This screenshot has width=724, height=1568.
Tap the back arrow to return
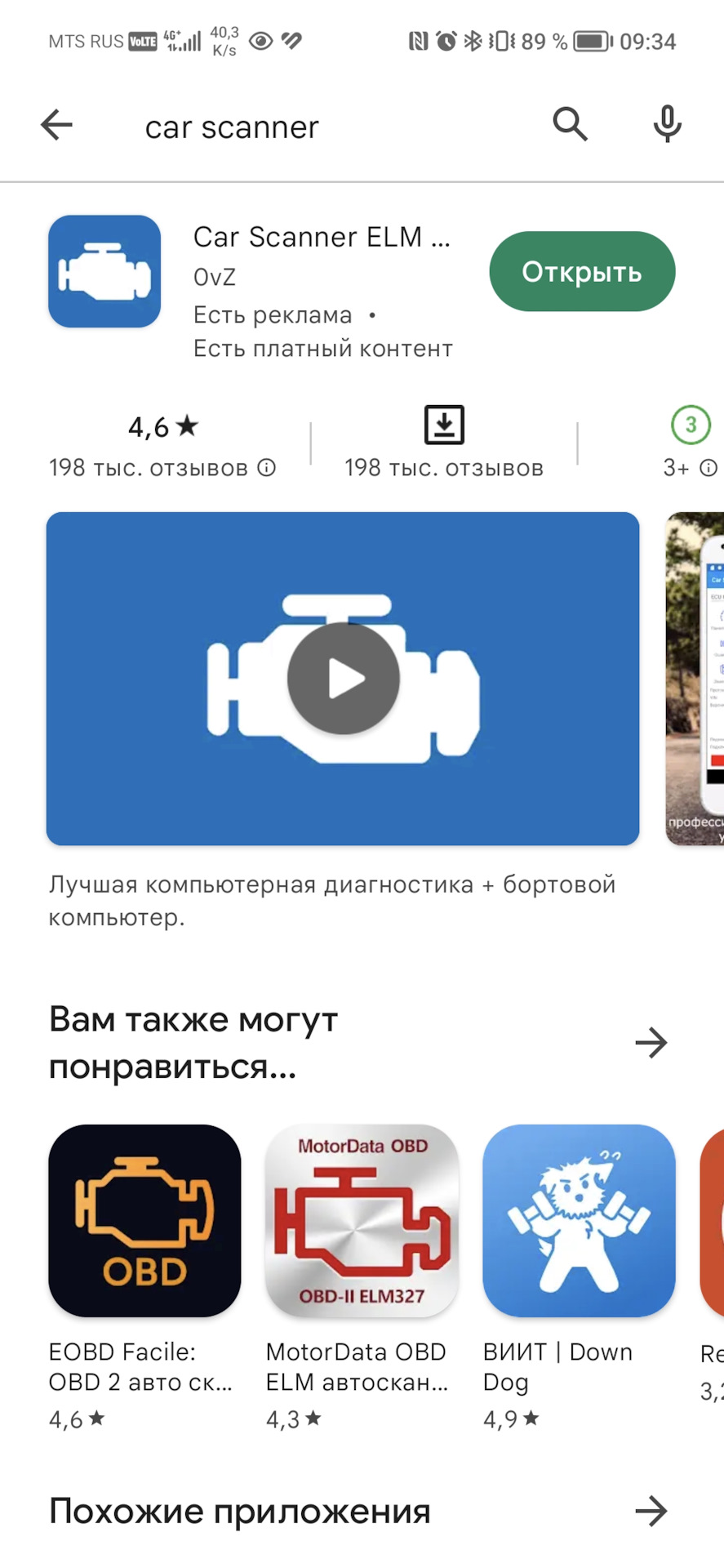pos(56,124)
